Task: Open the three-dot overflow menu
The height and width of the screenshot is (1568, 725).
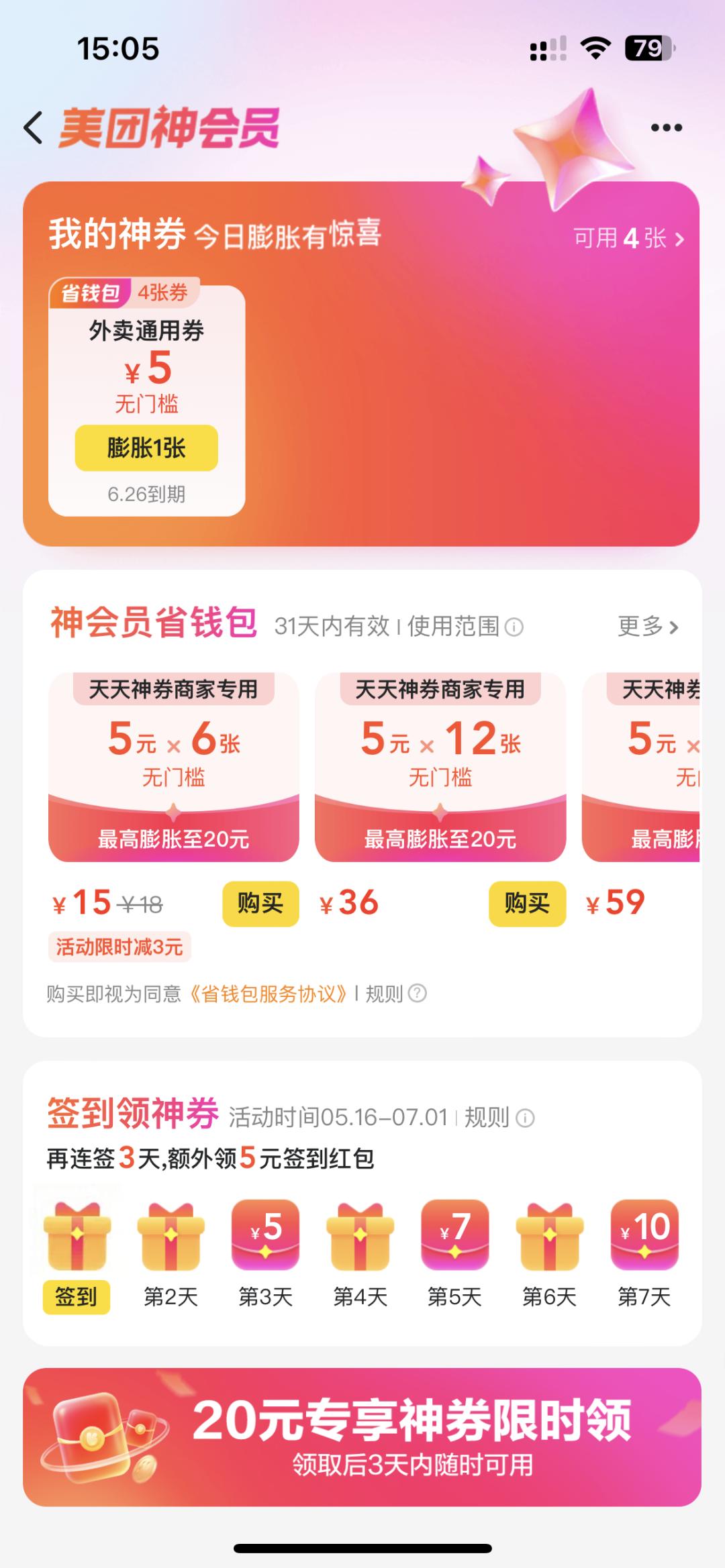Action: click(x=666, y=127)
